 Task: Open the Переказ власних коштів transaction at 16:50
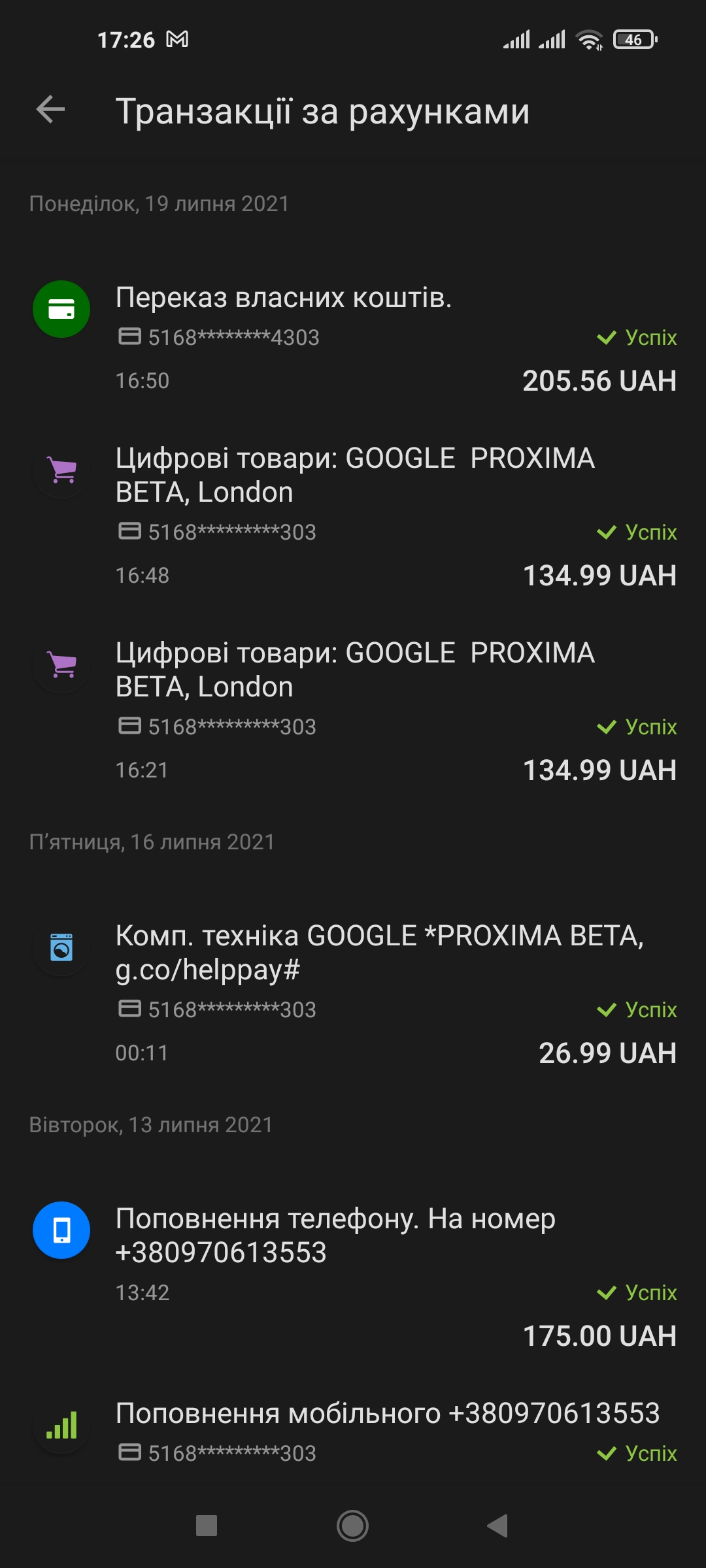pyautogui.click(x=353, y=338)
